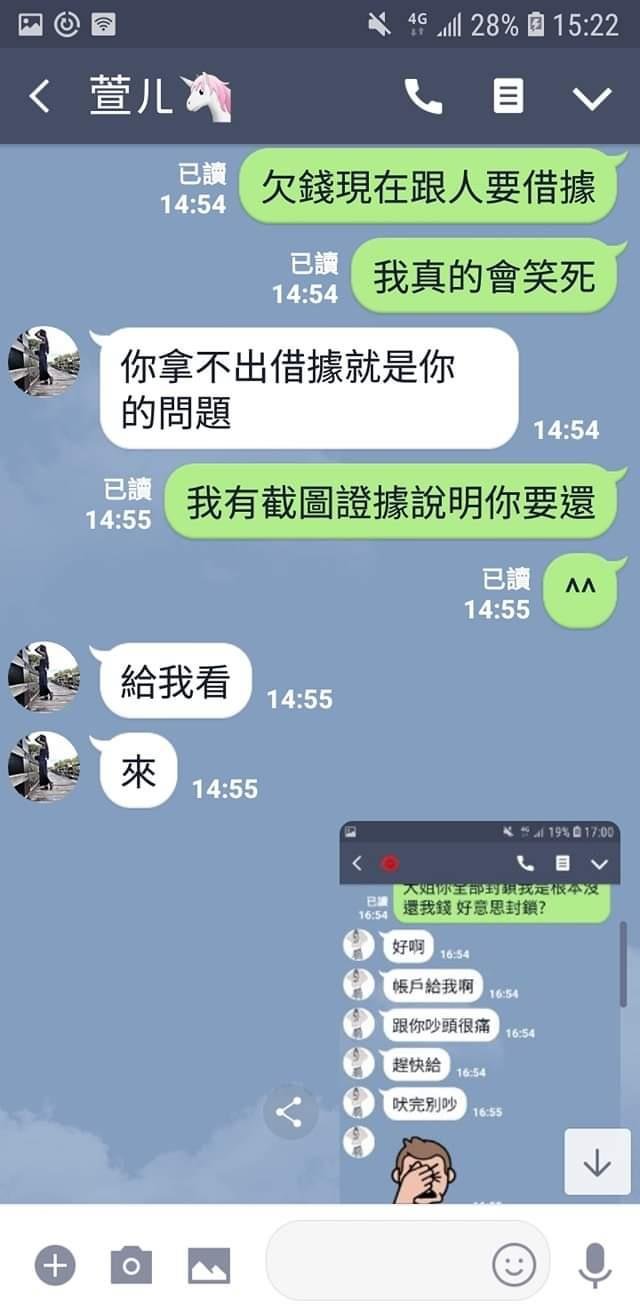
Task: Share the screenshot image
Action: pos(290,1112)
